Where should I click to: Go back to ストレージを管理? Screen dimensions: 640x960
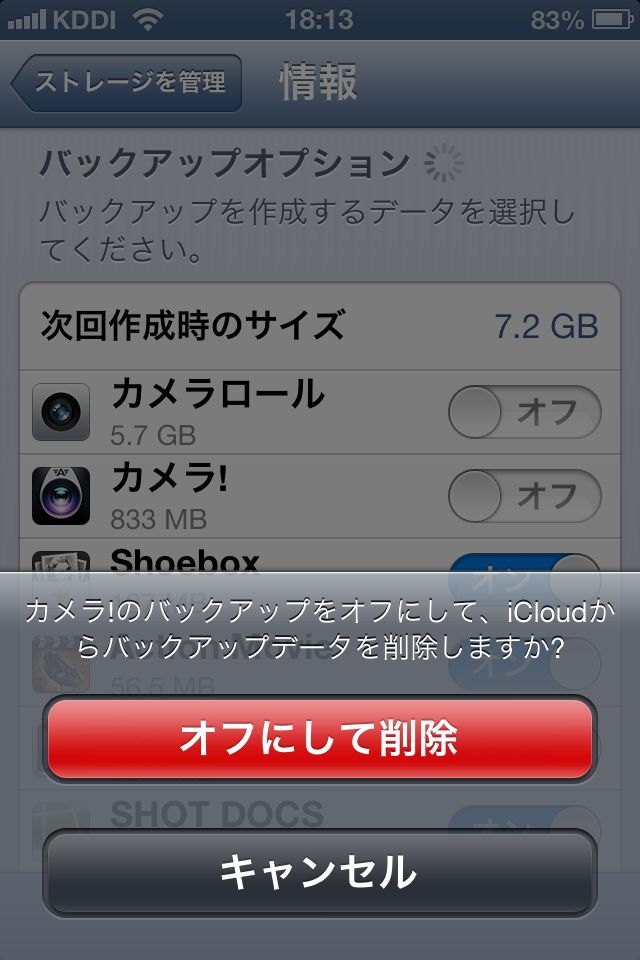coord(127,83)
